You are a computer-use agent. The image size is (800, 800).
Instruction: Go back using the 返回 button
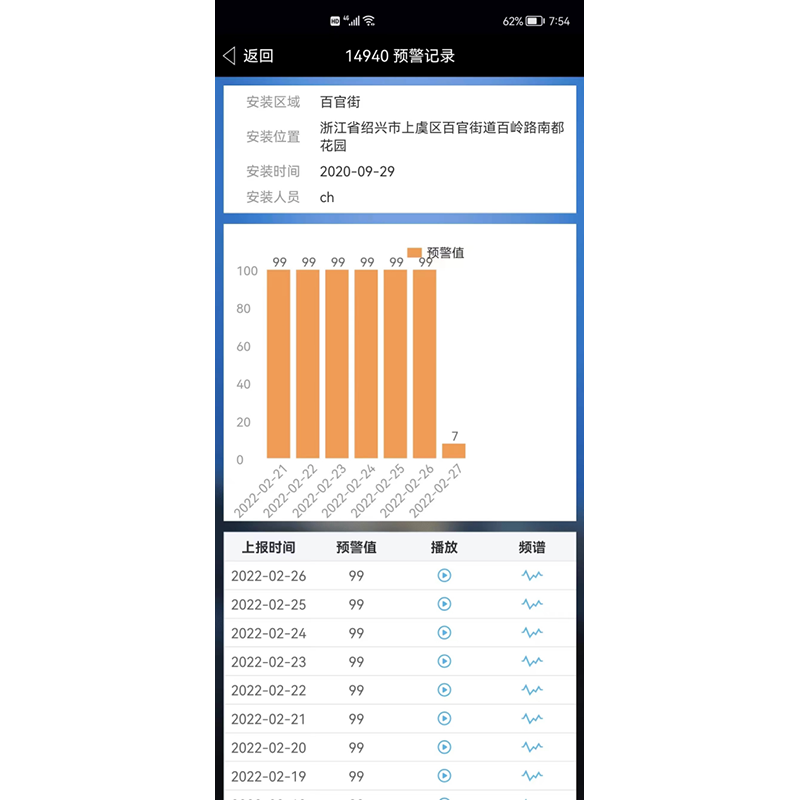[x=248, y=56]
